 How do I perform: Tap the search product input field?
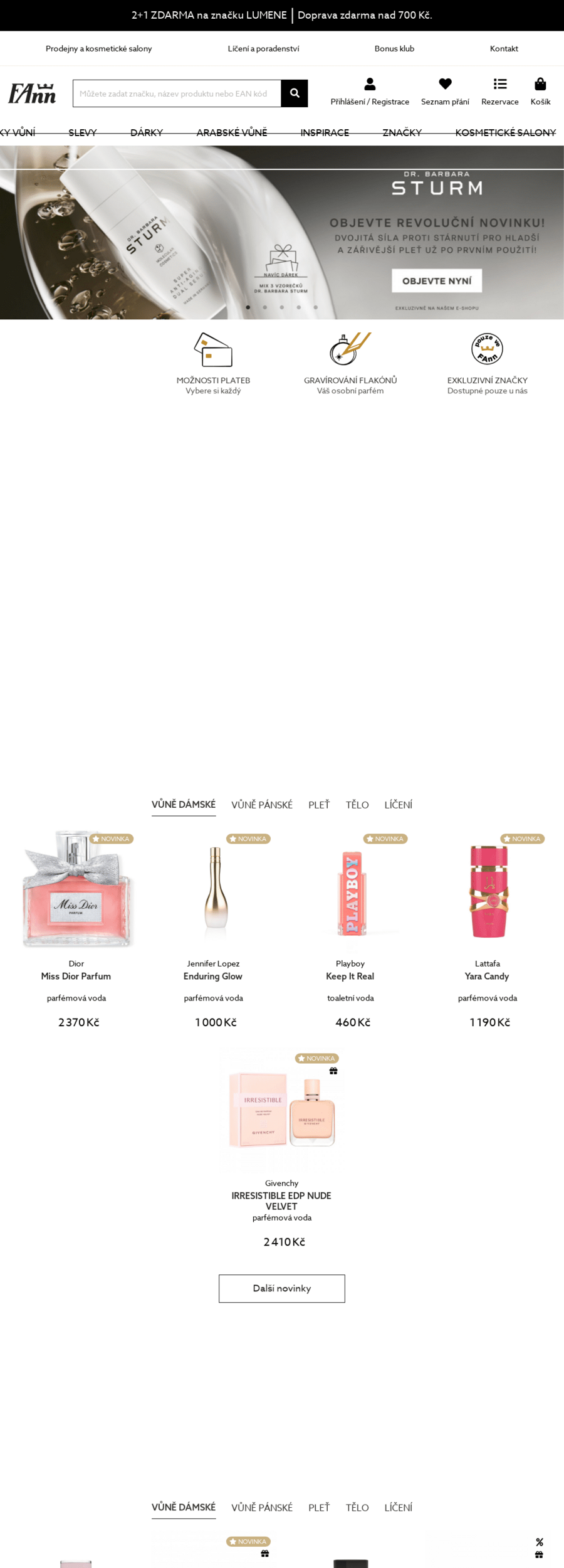pos(177,93)
